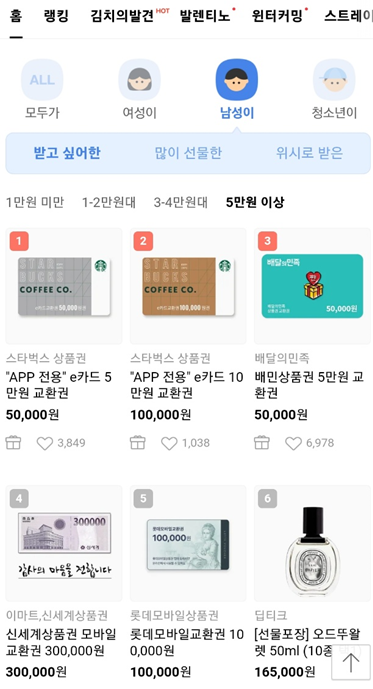Switch to the 랭킹 tab
Image resolution: width=373 pixels, height=689 pixels.
coord(56,16)
